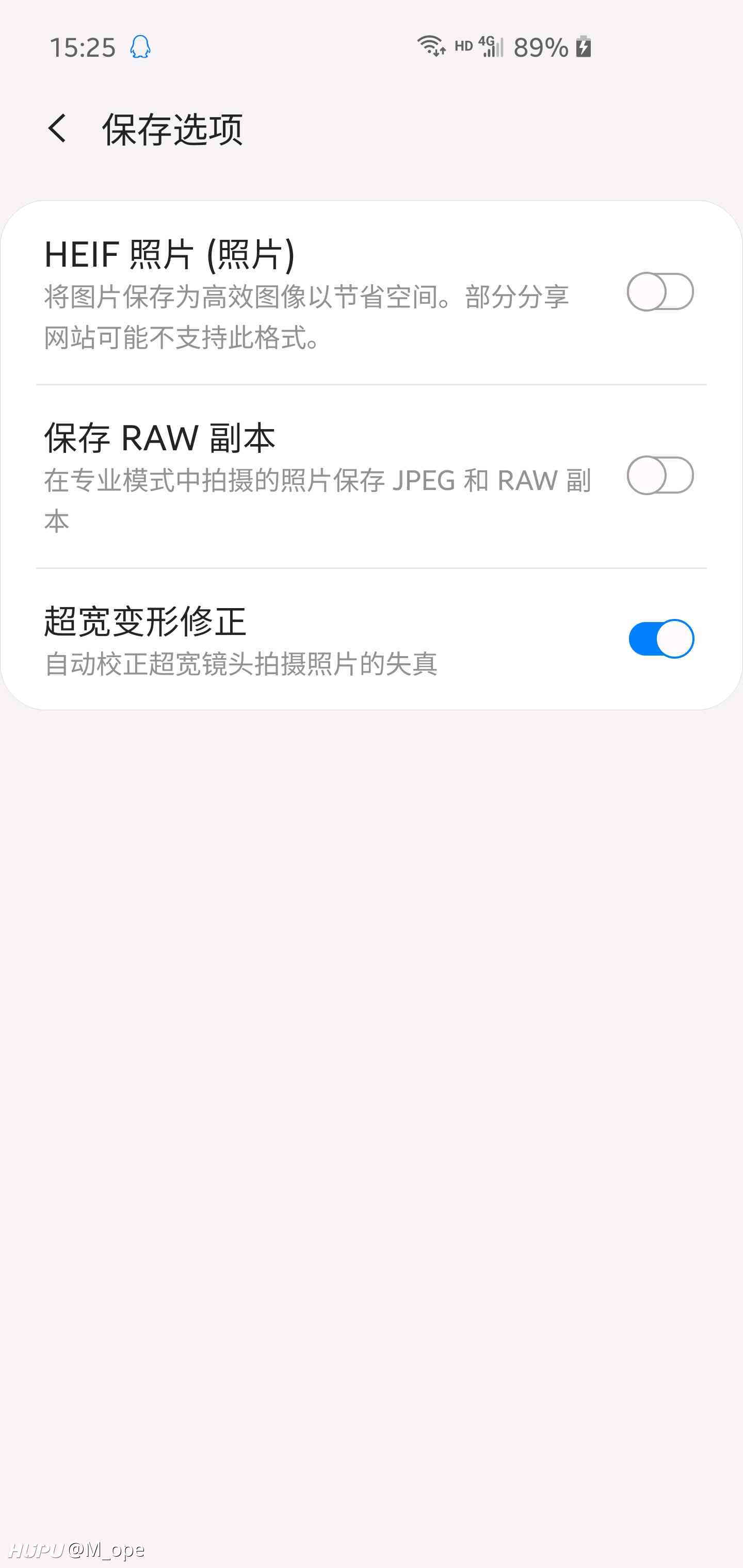Go back from 保存选项 screen
This screenshot has height=1568, width=743.
pyautogui.click(x=57, y=128)
